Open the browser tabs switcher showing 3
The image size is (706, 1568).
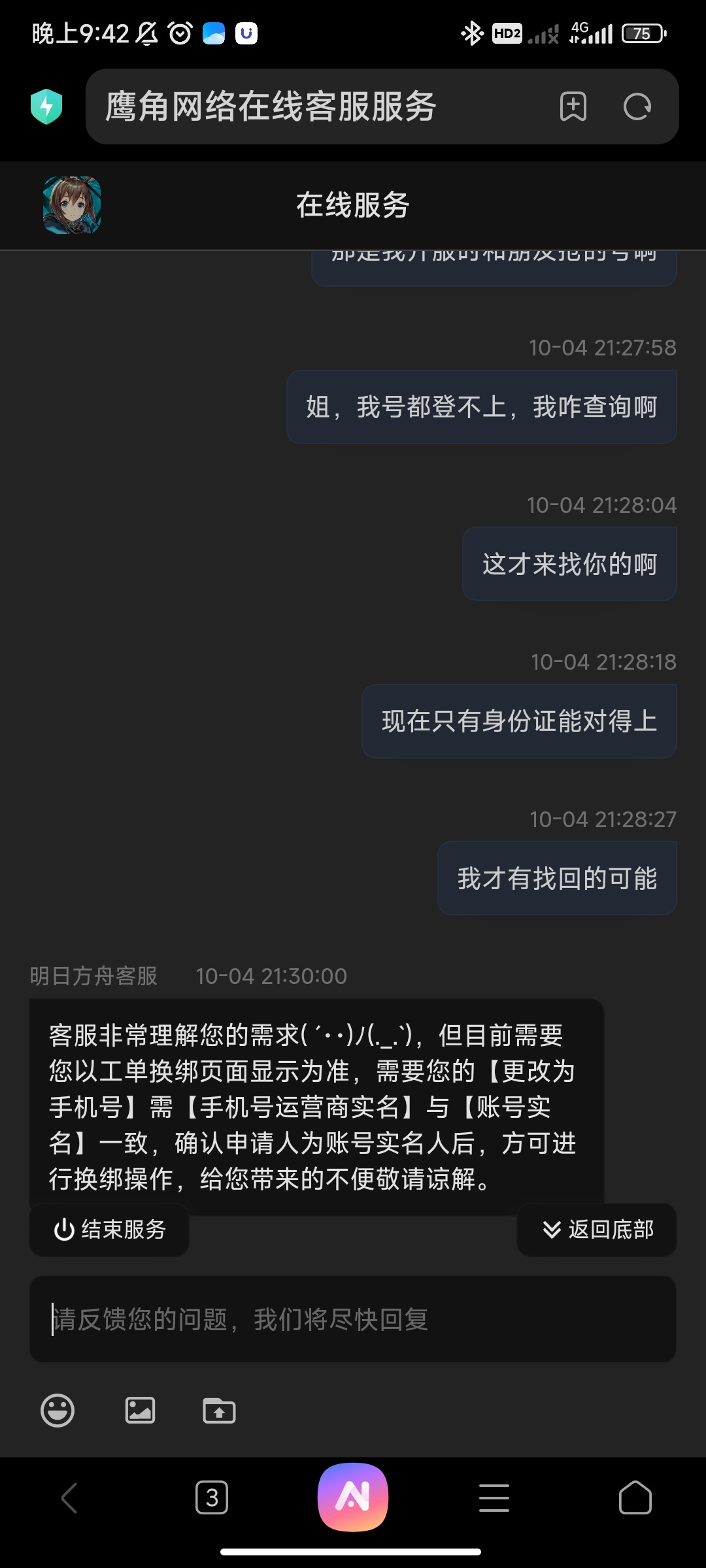(212, 1497)
